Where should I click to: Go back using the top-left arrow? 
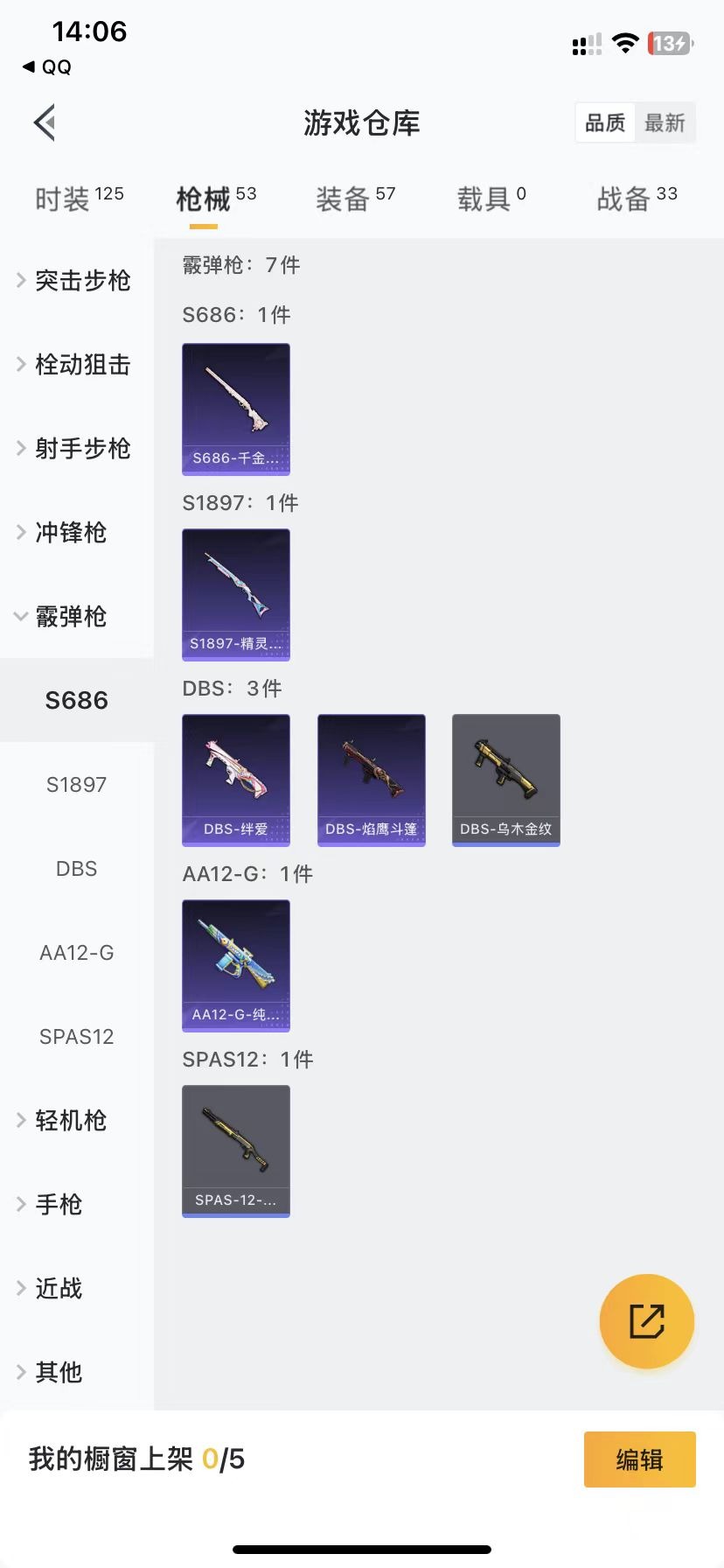(x=45, y=122)
